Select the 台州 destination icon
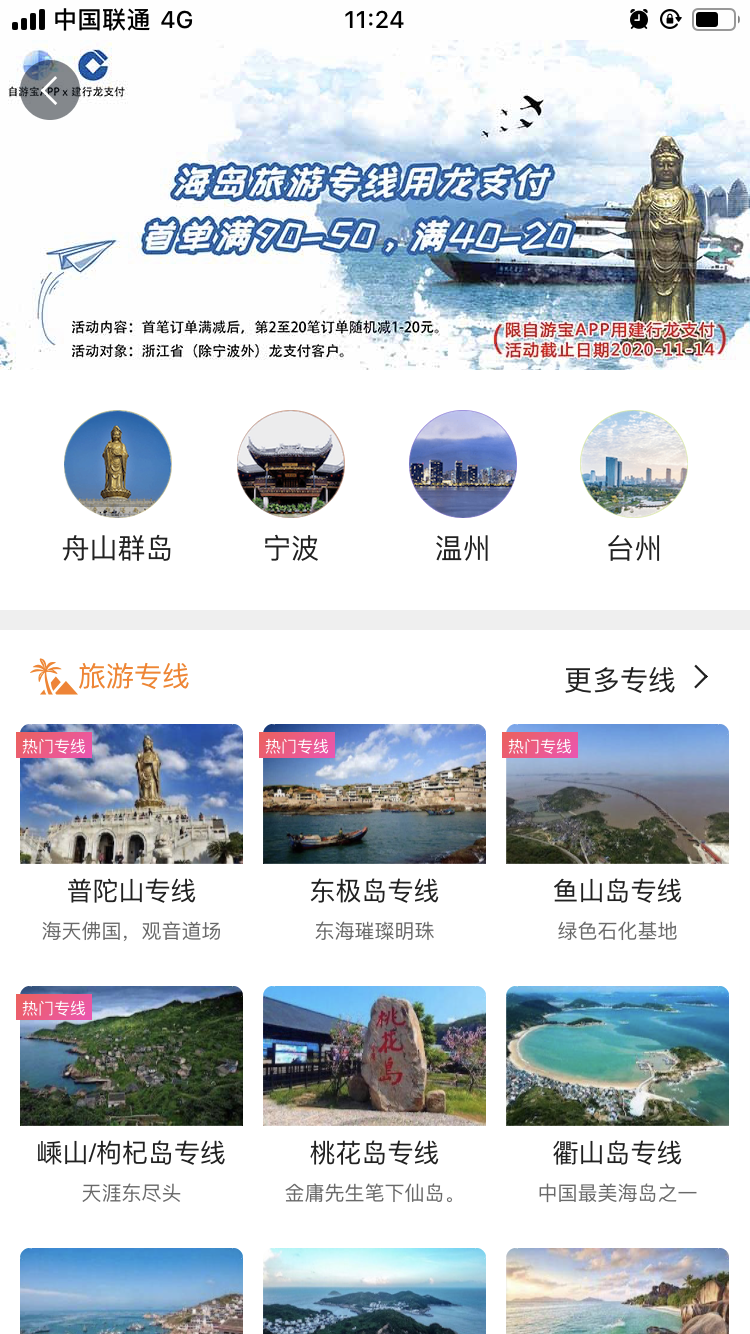This screenshot has width=750, height=1334. coord(634,464)
